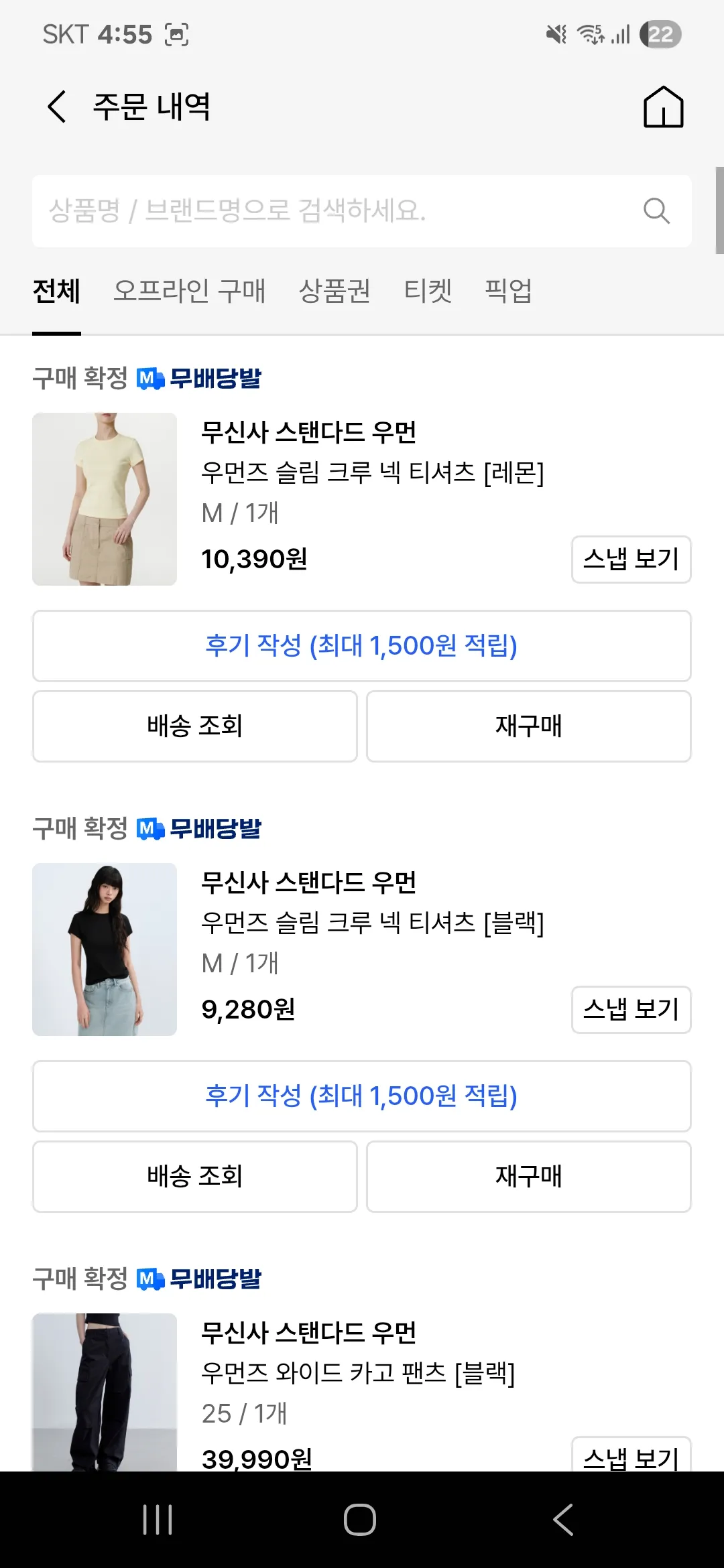Repurchase the lemon t-shirt
724x1568 pixels.
(529, 726)
